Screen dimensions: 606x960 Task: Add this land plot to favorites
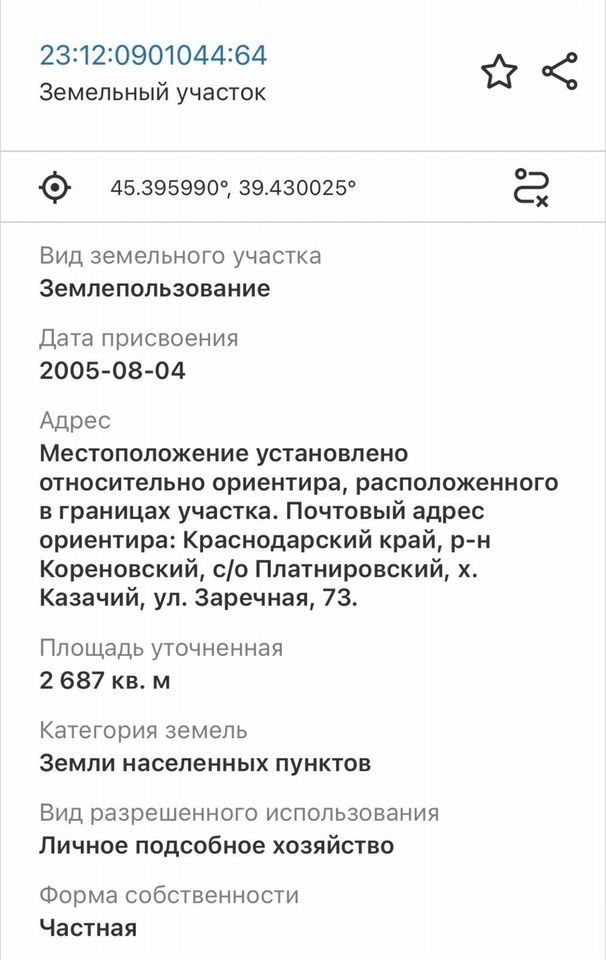click(499, 72)
